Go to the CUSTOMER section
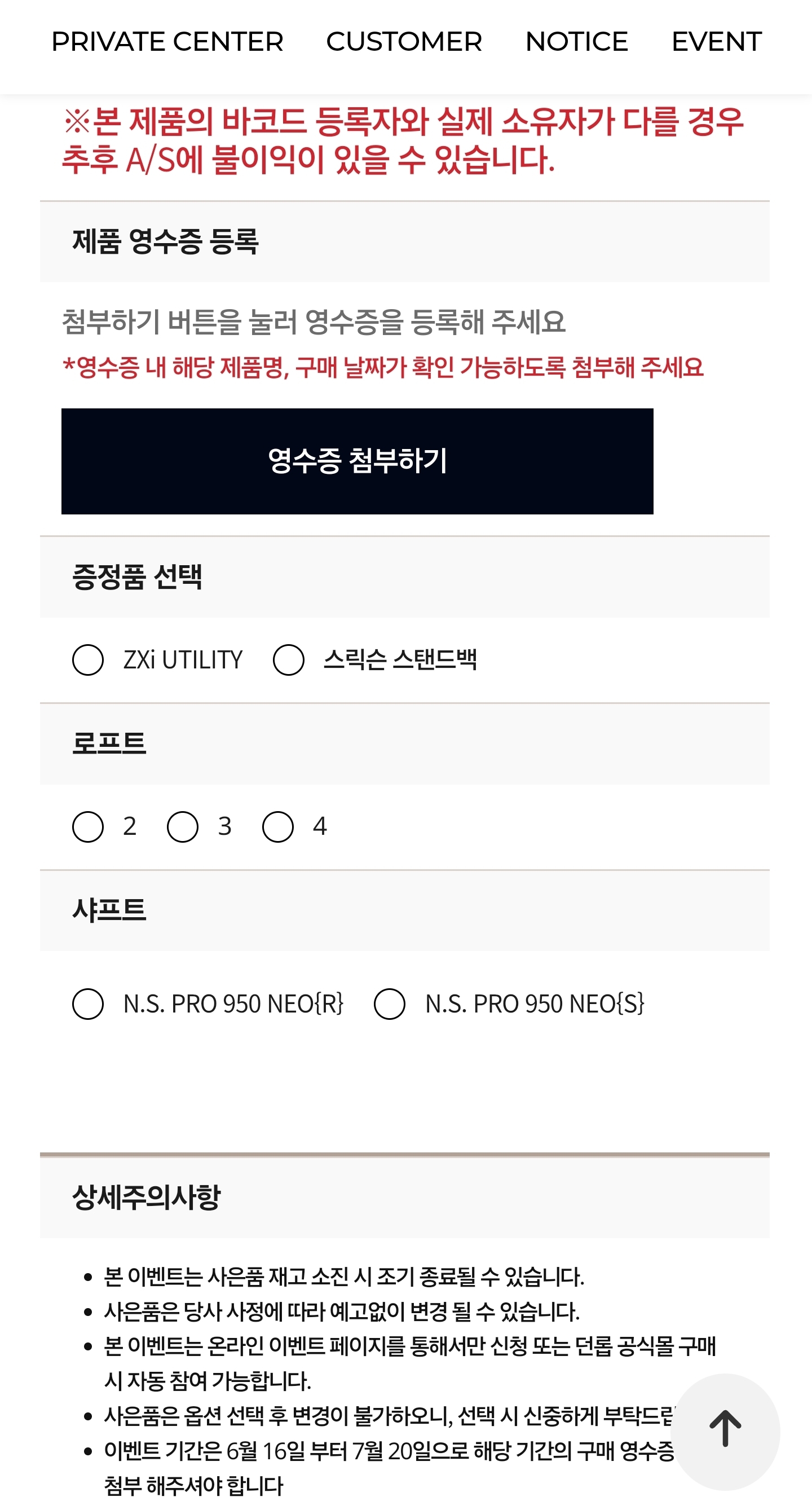812x1501 pixels. pyautogui.click(x=404, y=41)
